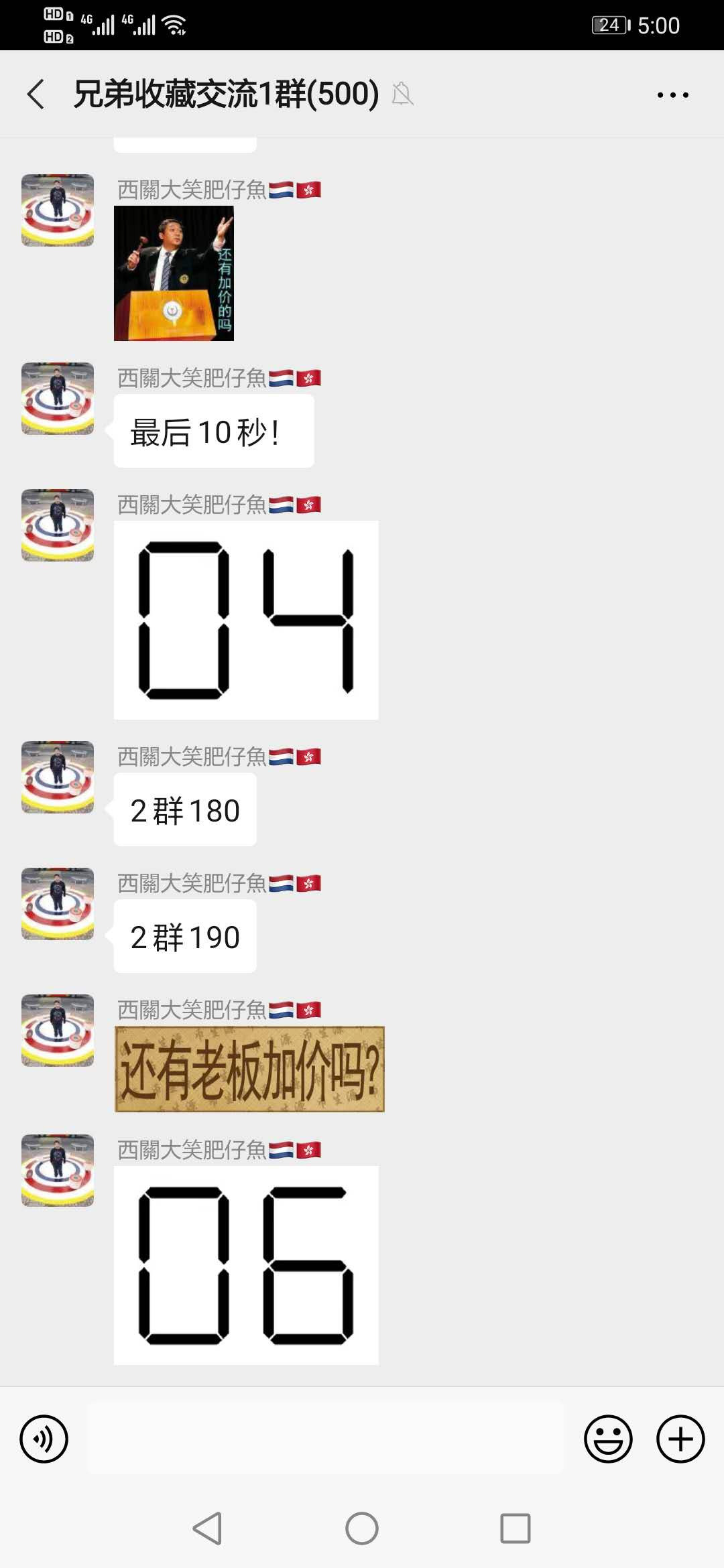Viewport: 724px width, 1568px height.
Task: Open the '还有老板加价吗?' sticker image
Action: pyautogui.click(x=249, y=1069)
